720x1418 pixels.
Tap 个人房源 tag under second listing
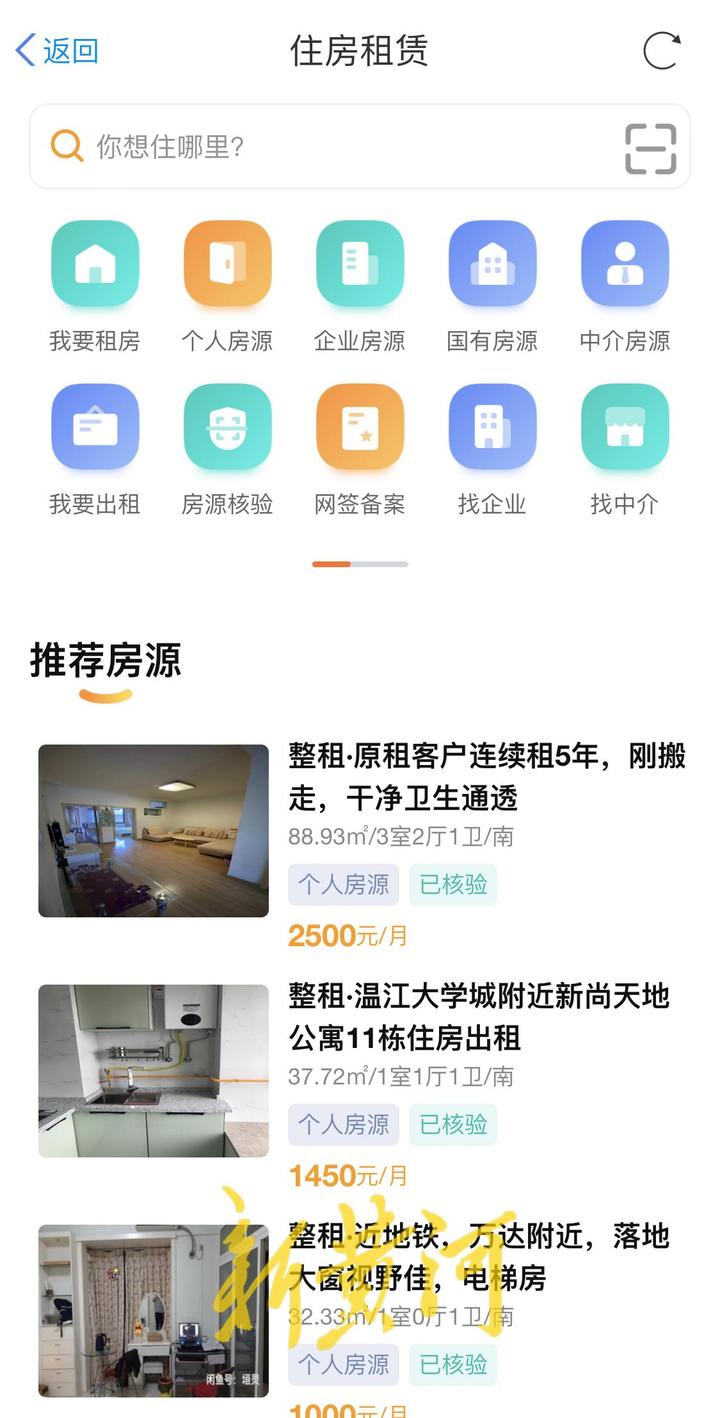(343, 1125)
